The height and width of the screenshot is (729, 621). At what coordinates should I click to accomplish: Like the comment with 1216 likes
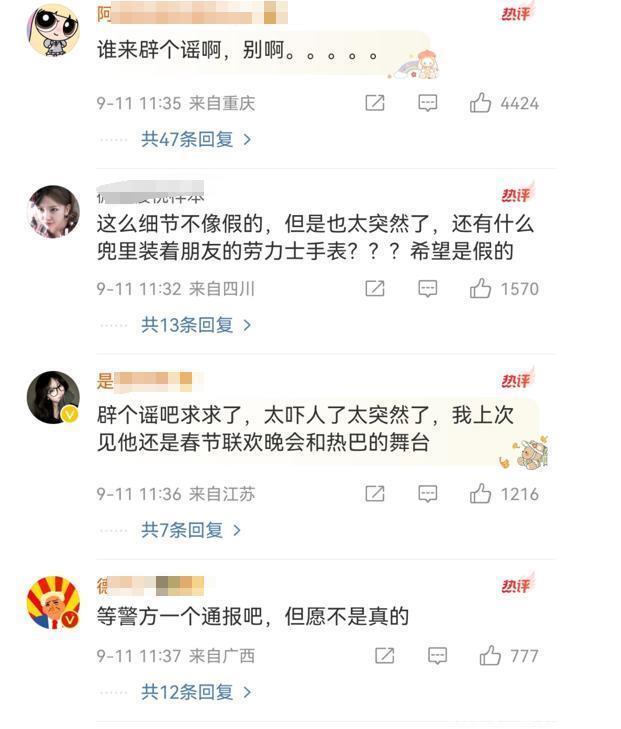click(x=480, y=494)
